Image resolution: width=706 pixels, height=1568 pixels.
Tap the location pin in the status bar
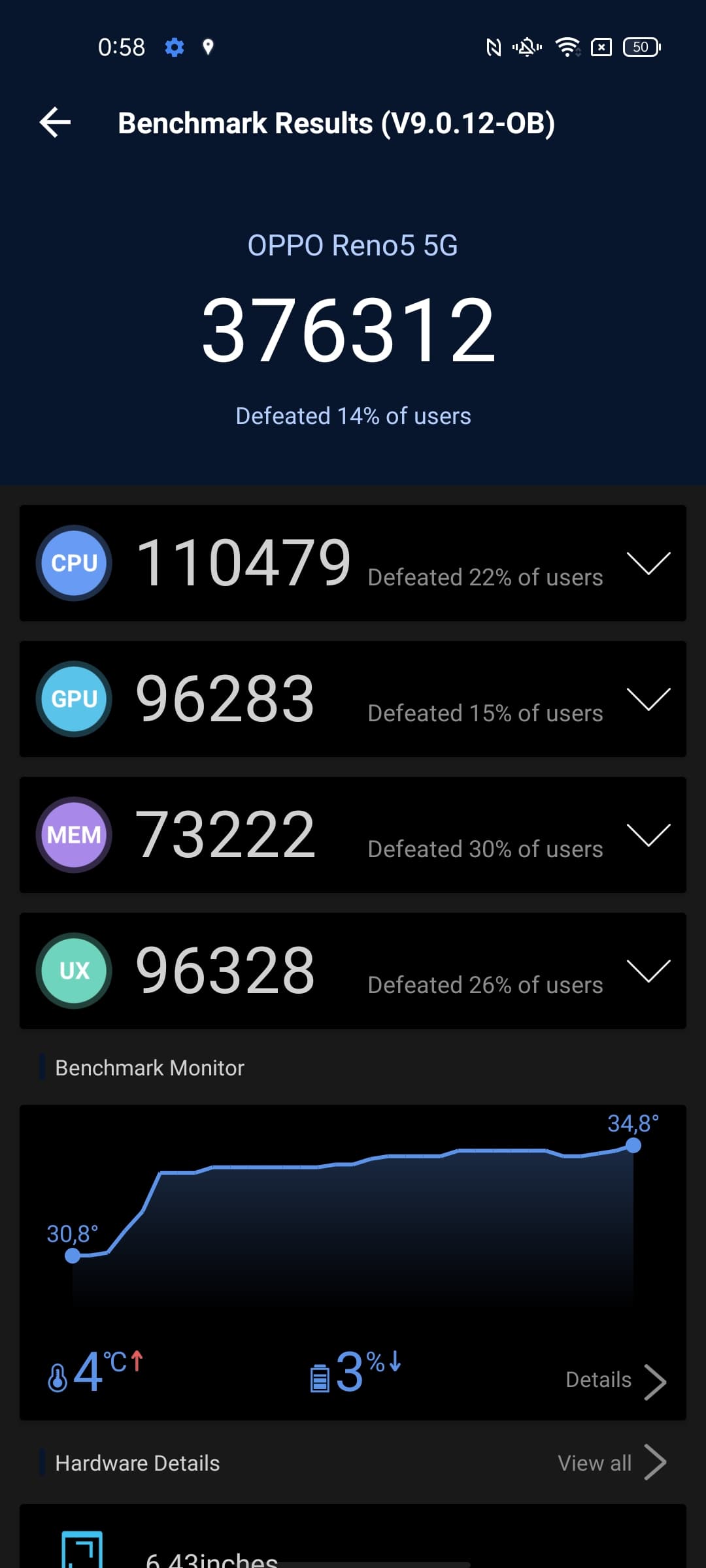coord(208,46)
